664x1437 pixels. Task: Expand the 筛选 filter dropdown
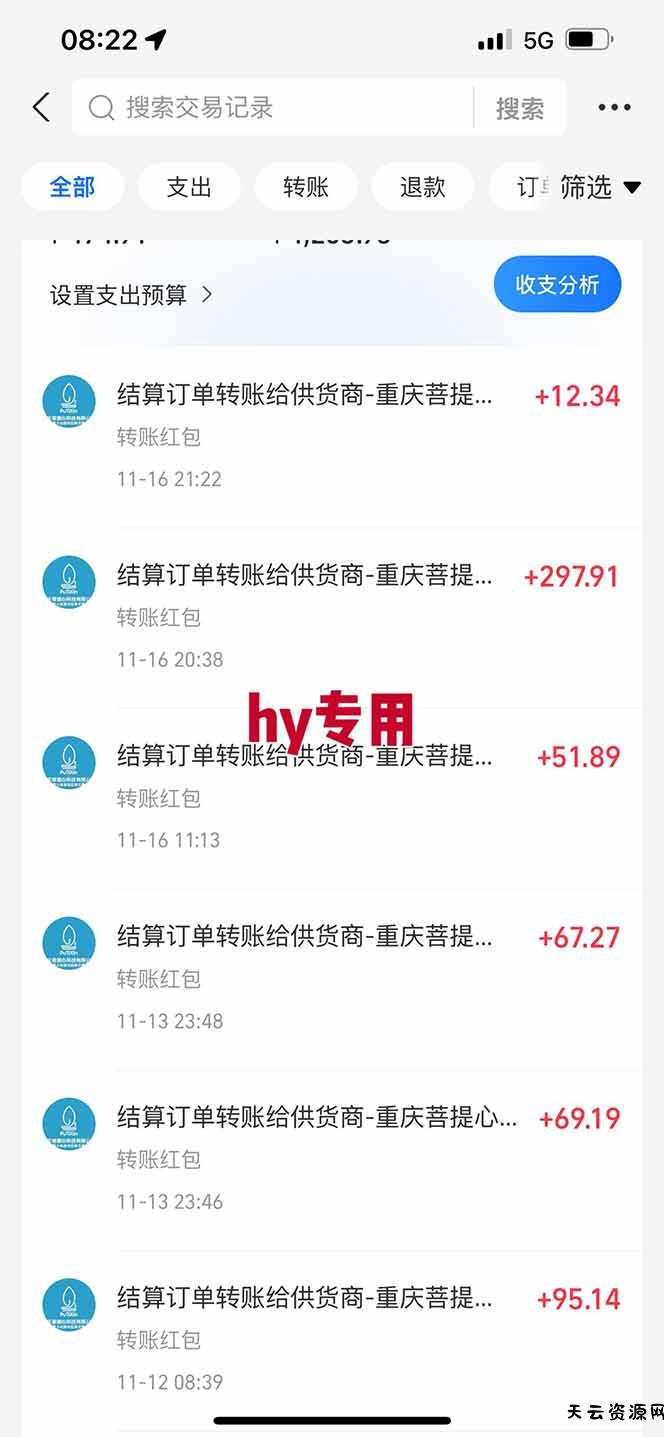click(x=600, y=187)
